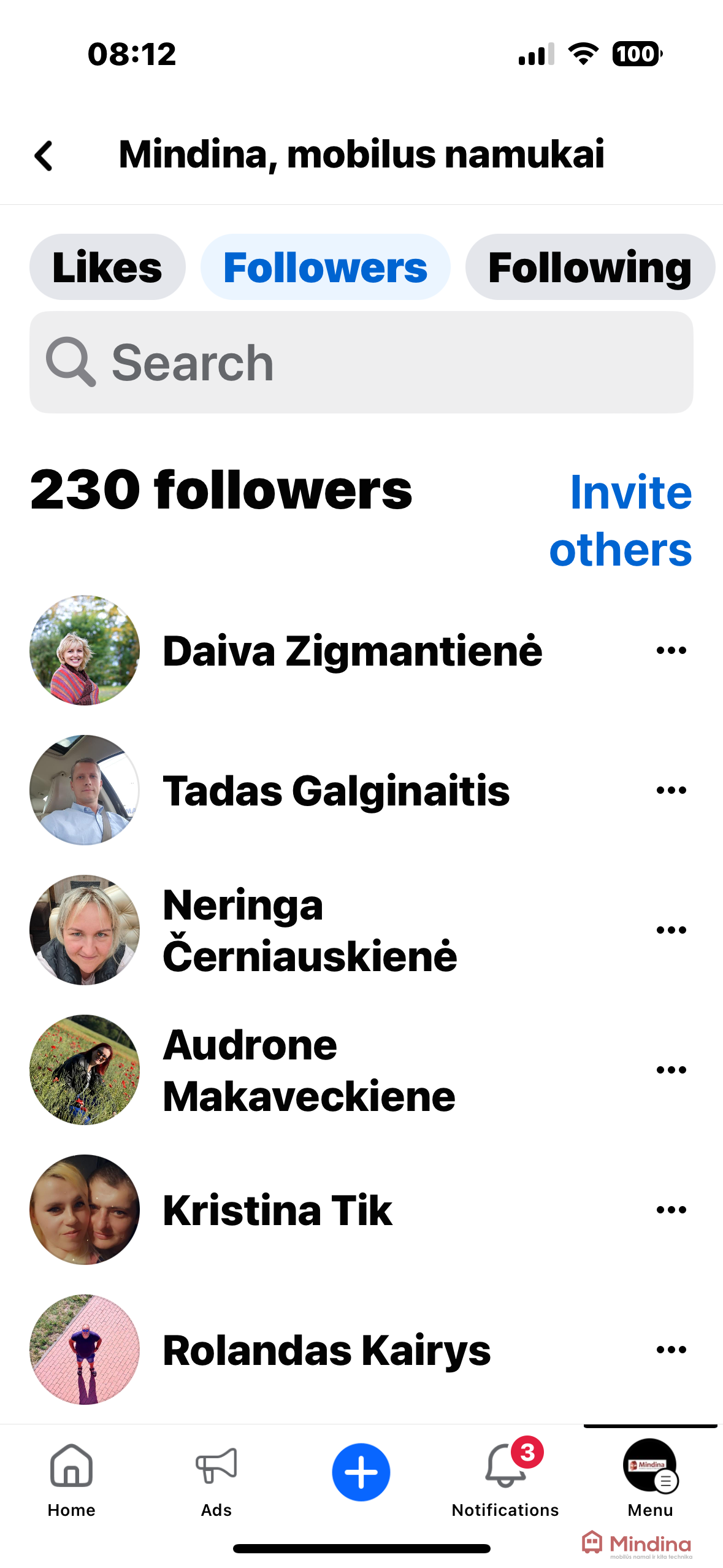The image size is (723, 1568).
Task: Open the Notifications tab
Action: pyautogui.click(x=505, y=1480)
